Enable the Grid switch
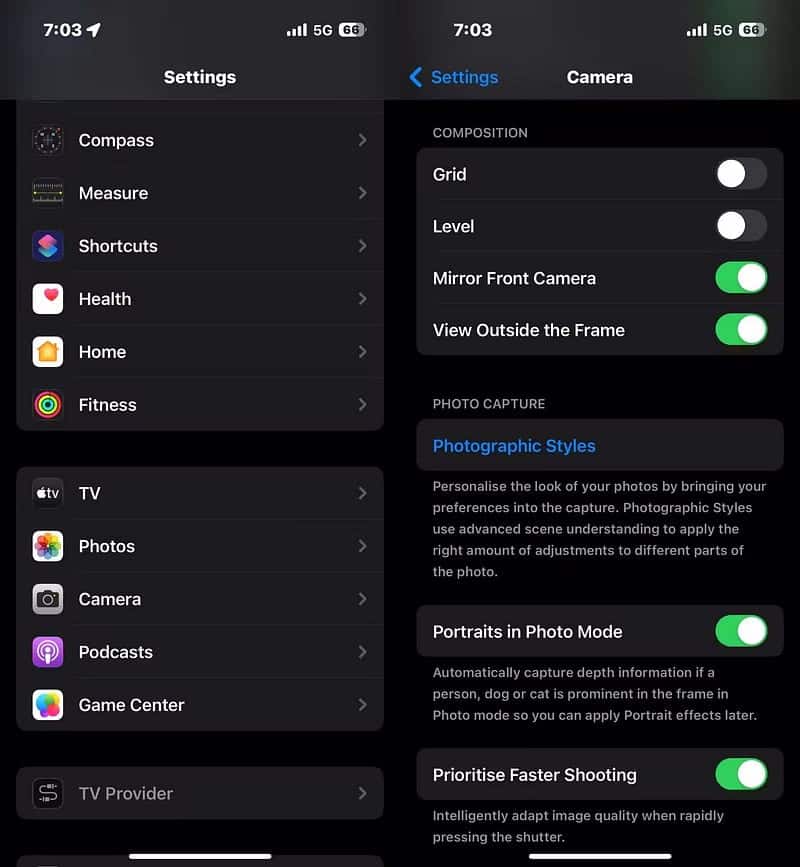 coord(741,174)
